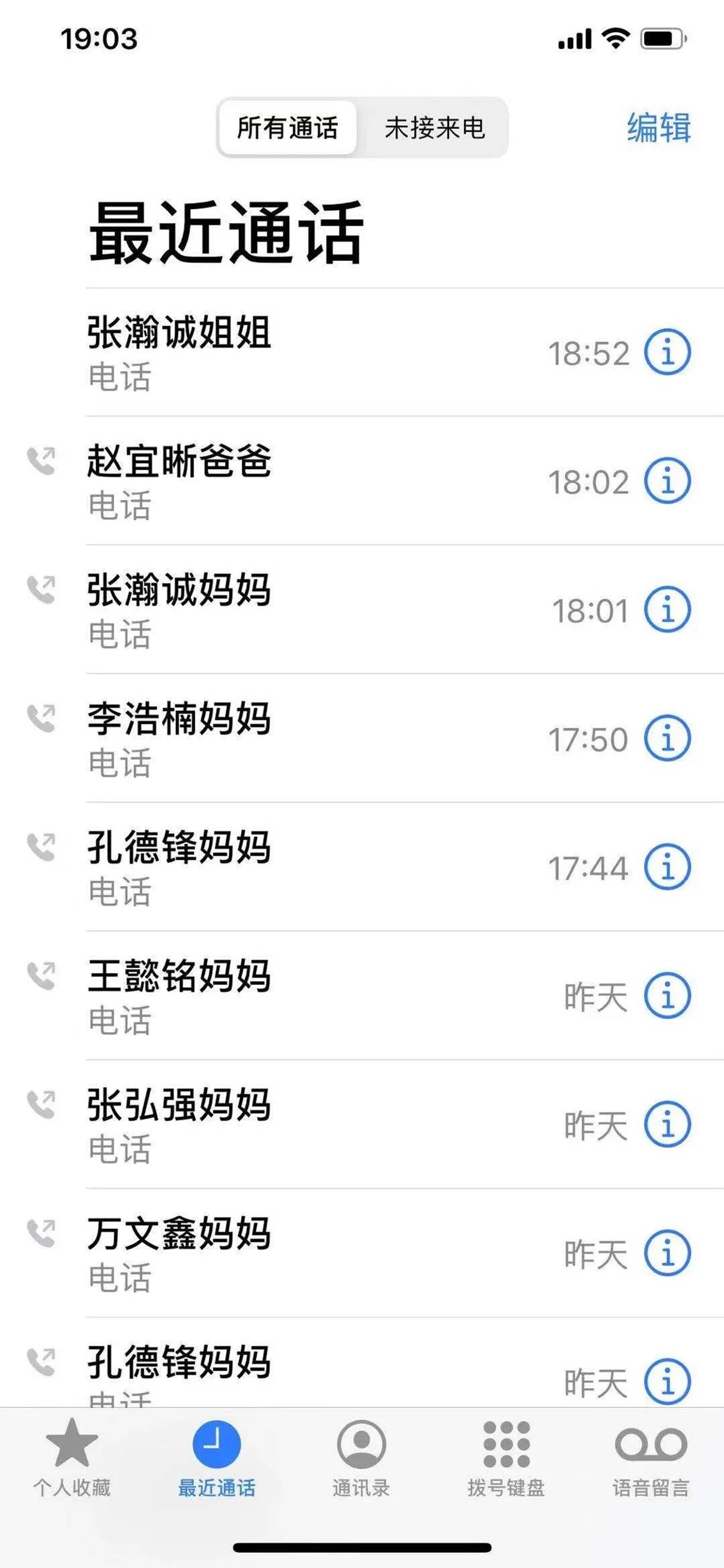Screen dimensions: 724x1568
Task: Select the 所有通话 all calls filter
Action: click(288, 128)
